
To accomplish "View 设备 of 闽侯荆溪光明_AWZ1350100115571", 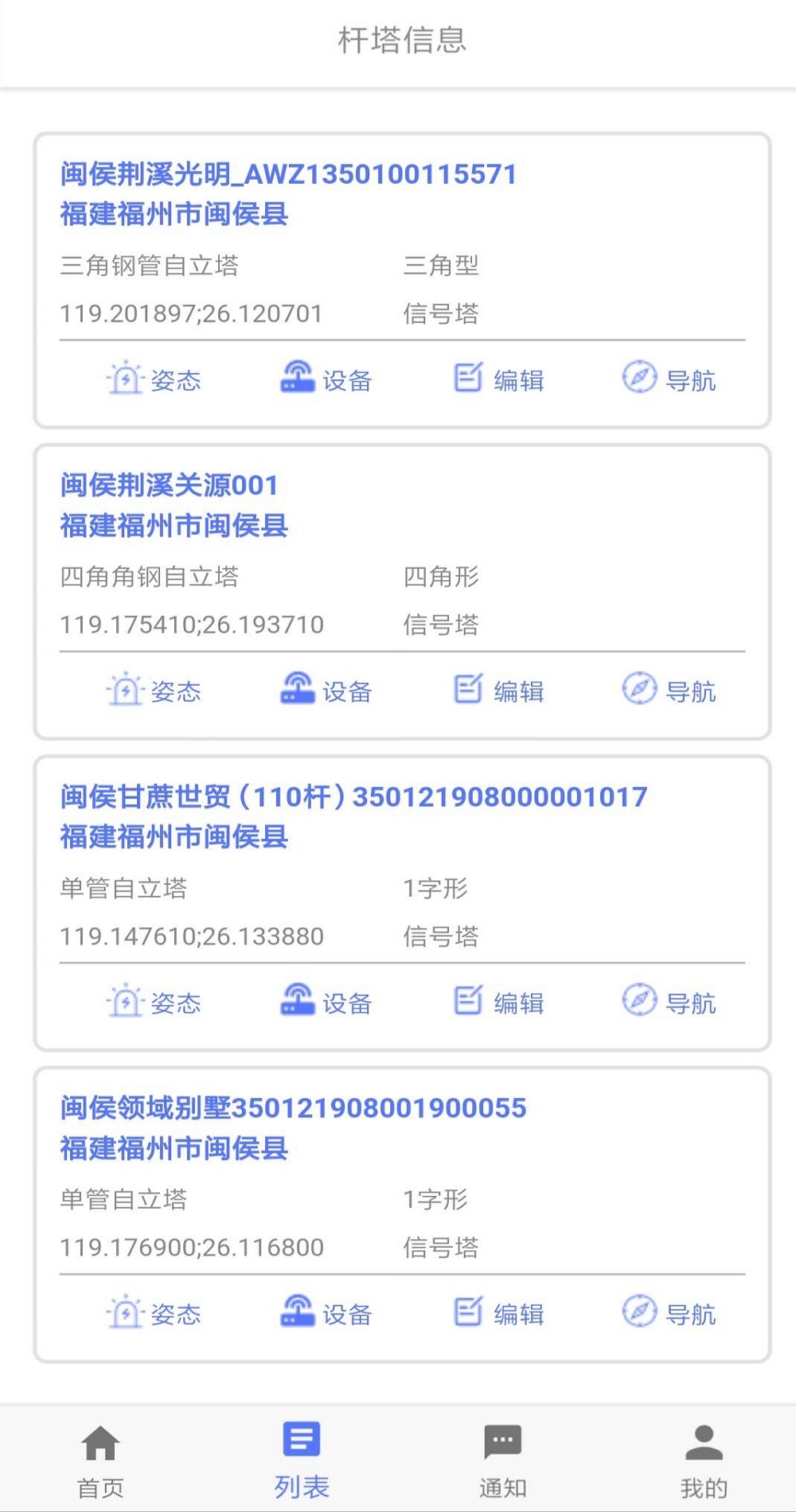I will tap(326, 380).
